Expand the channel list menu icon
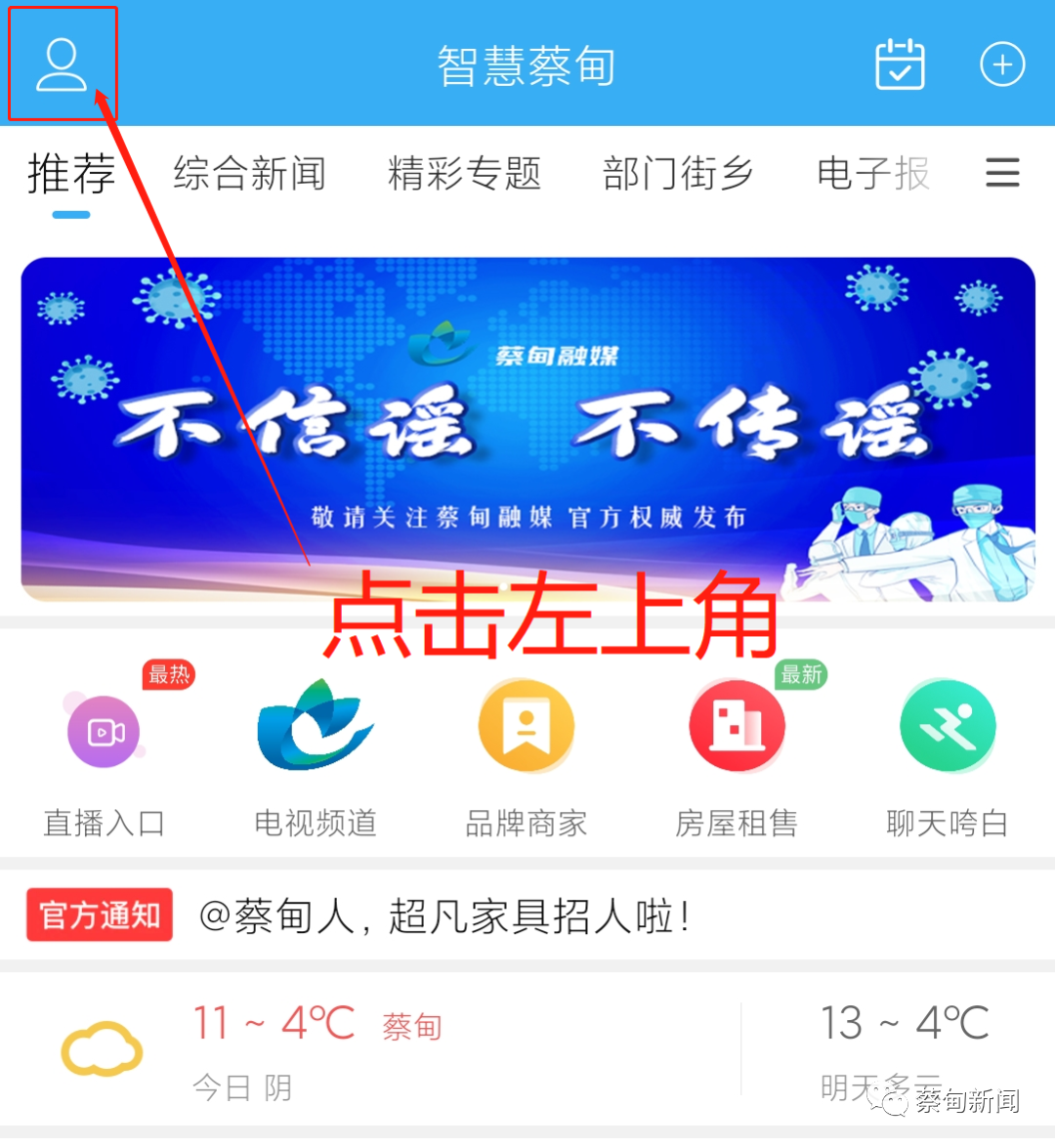 (1002, 174)
